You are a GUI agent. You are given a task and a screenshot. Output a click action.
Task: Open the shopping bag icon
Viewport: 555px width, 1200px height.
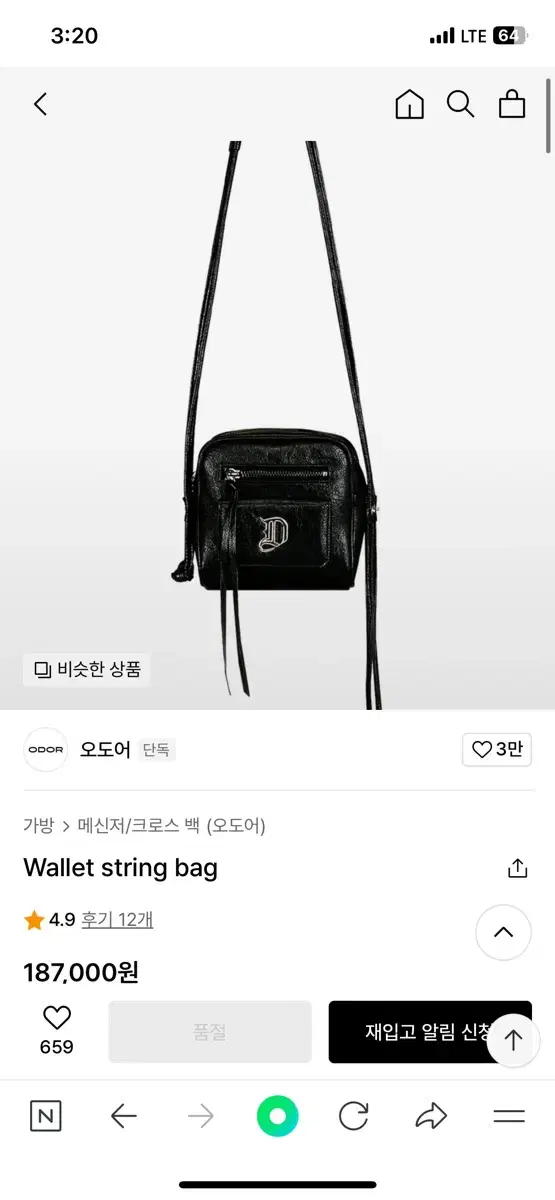coord(512,104)
